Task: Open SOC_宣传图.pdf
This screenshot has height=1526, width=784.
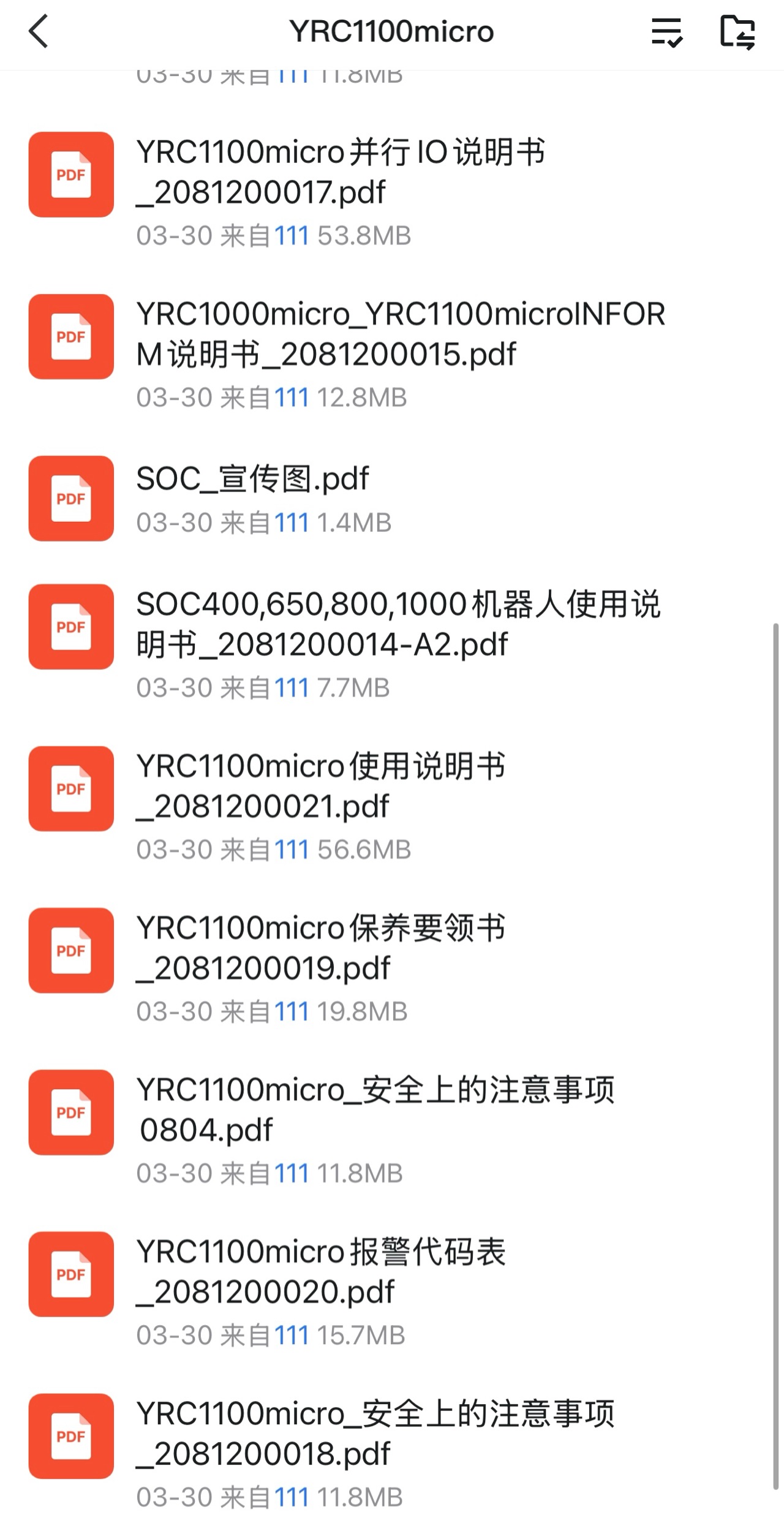Action: click(x=252, y=479)
